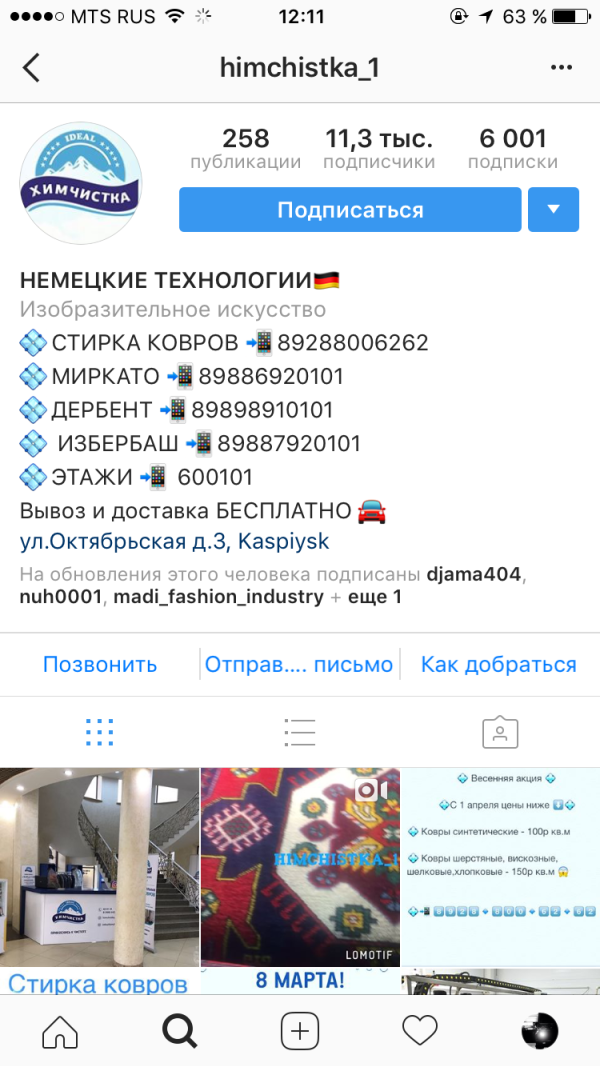Open your own profile avatar tab
The image size is (600, 1066).
540,1032
